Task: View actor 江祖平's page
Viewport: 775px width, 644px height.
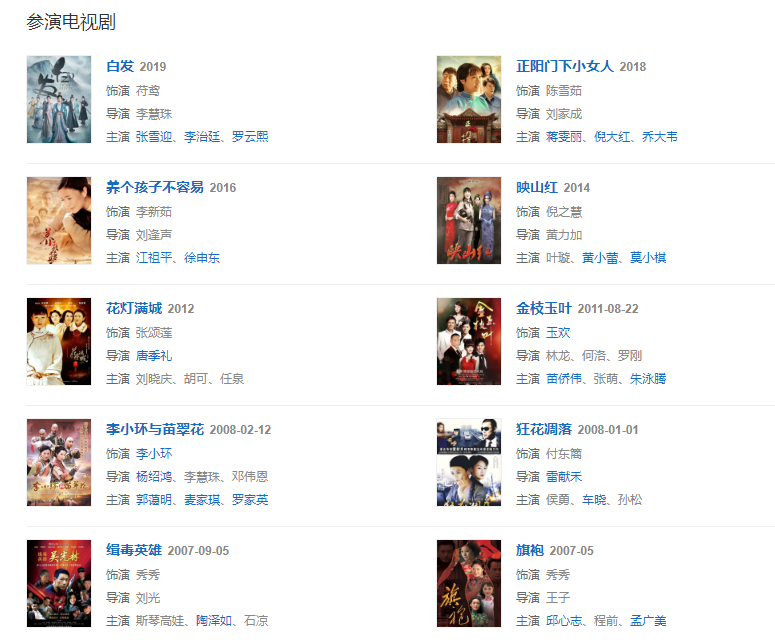Action: pos(154,258)
